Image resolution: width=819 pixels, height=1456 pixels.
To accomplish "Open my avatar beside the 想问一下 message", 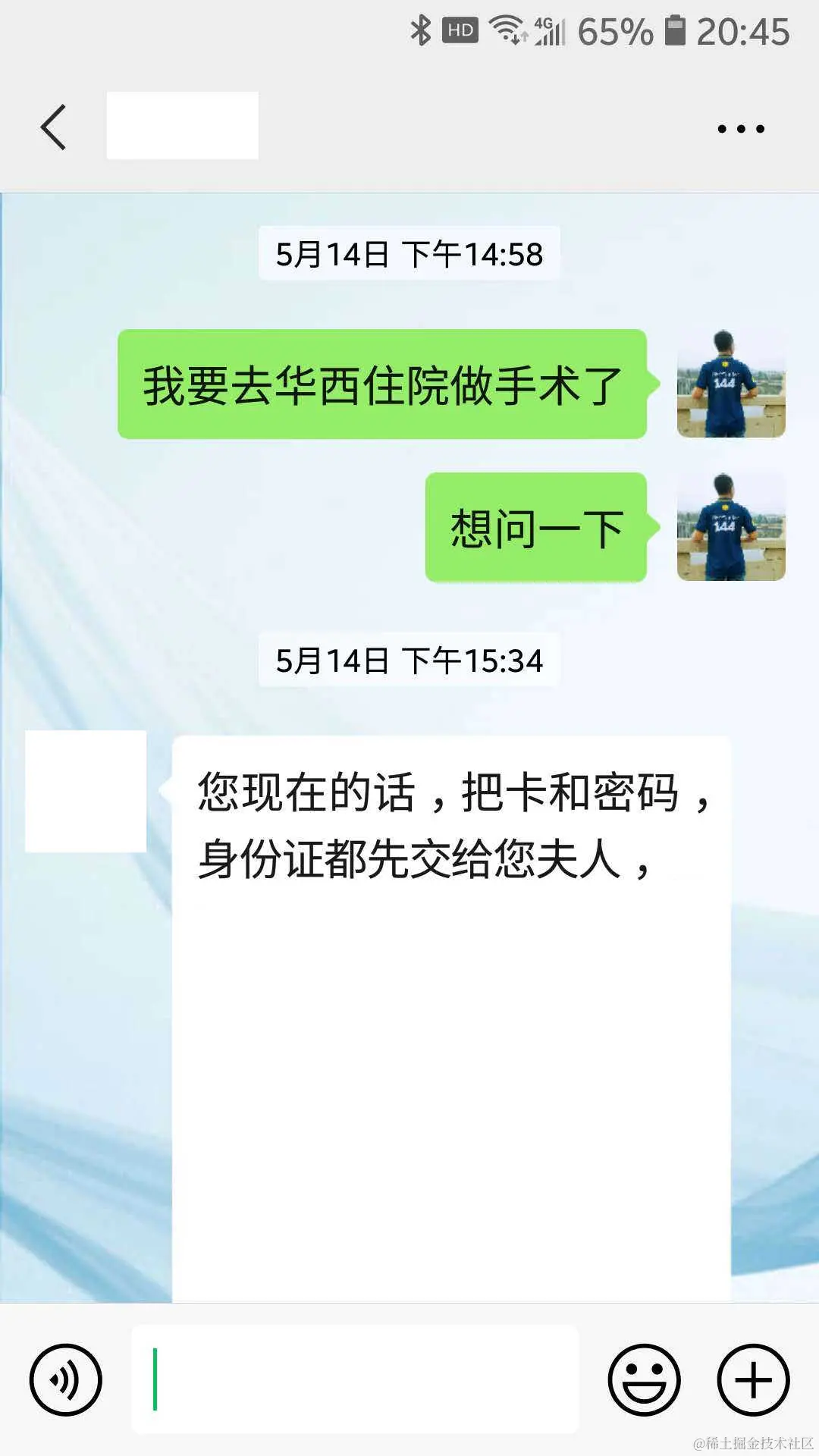I will click(730, 528).
